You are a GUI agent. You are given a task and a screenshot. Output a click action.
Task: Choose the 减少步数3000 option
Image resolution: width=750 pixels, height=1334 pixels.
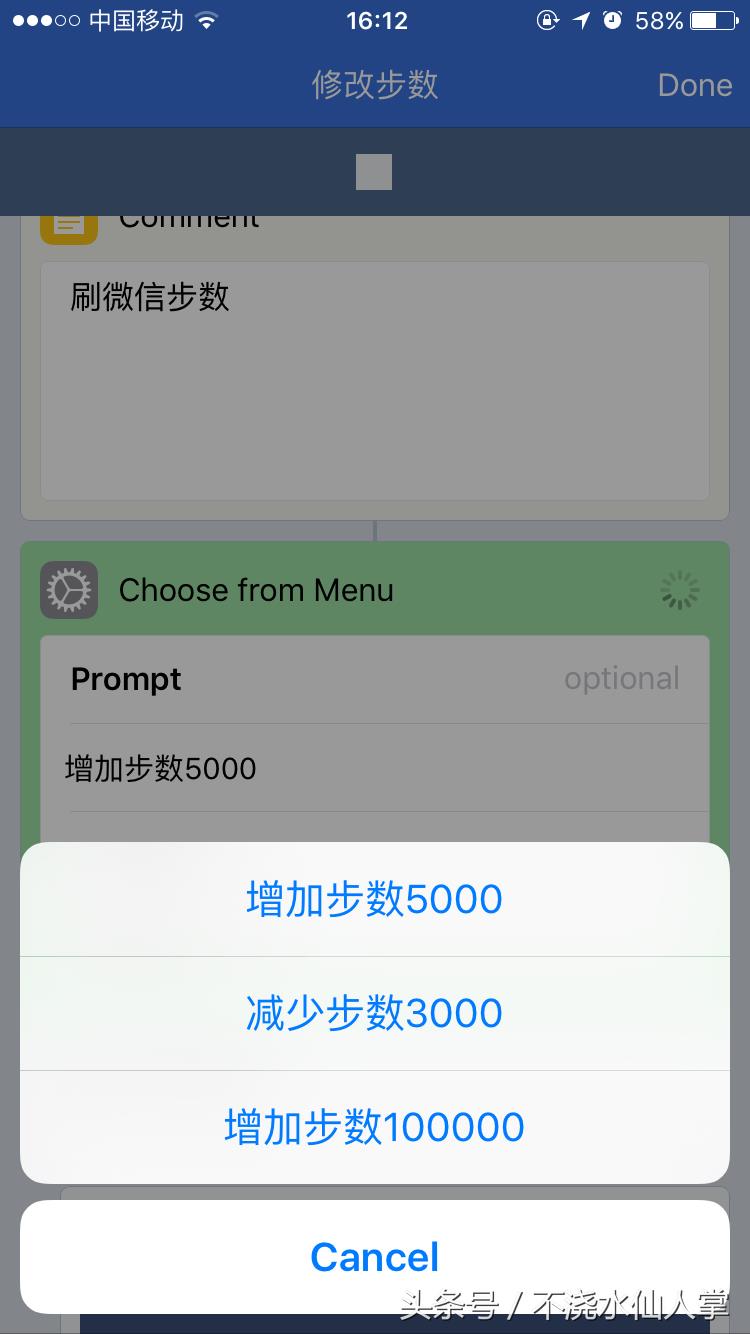tap(375, 1013)
